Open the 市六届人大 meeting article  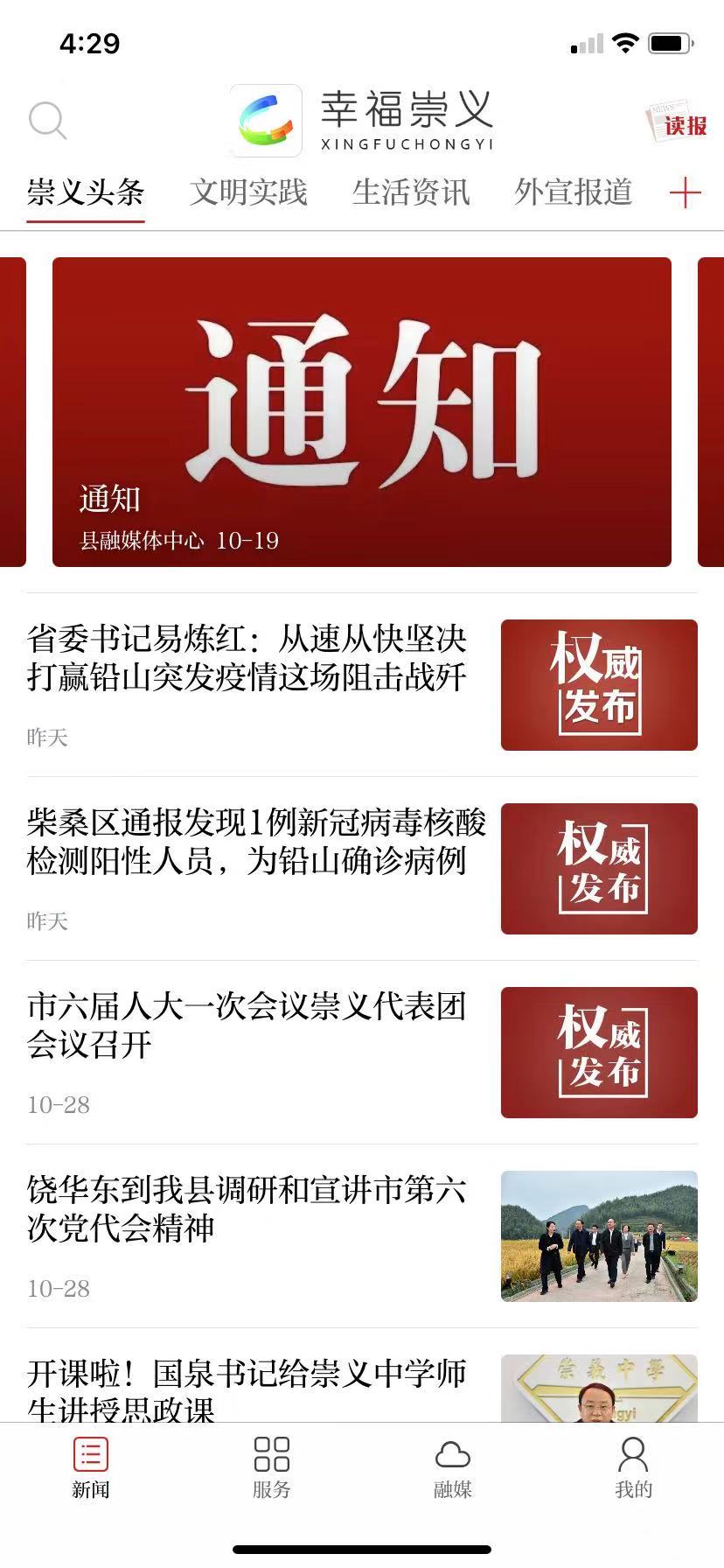tap(247, 1028)
